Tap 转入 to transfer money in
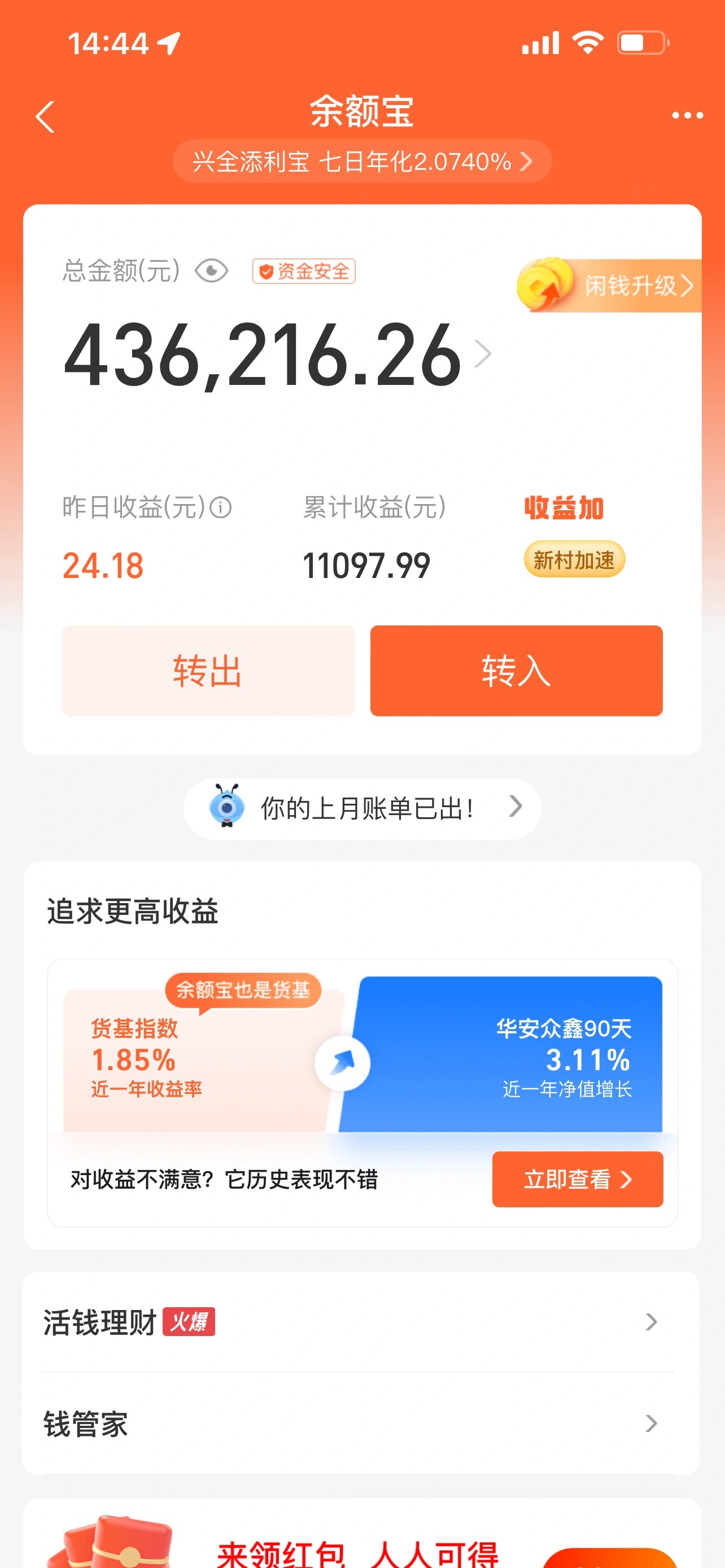 (516, 671)
